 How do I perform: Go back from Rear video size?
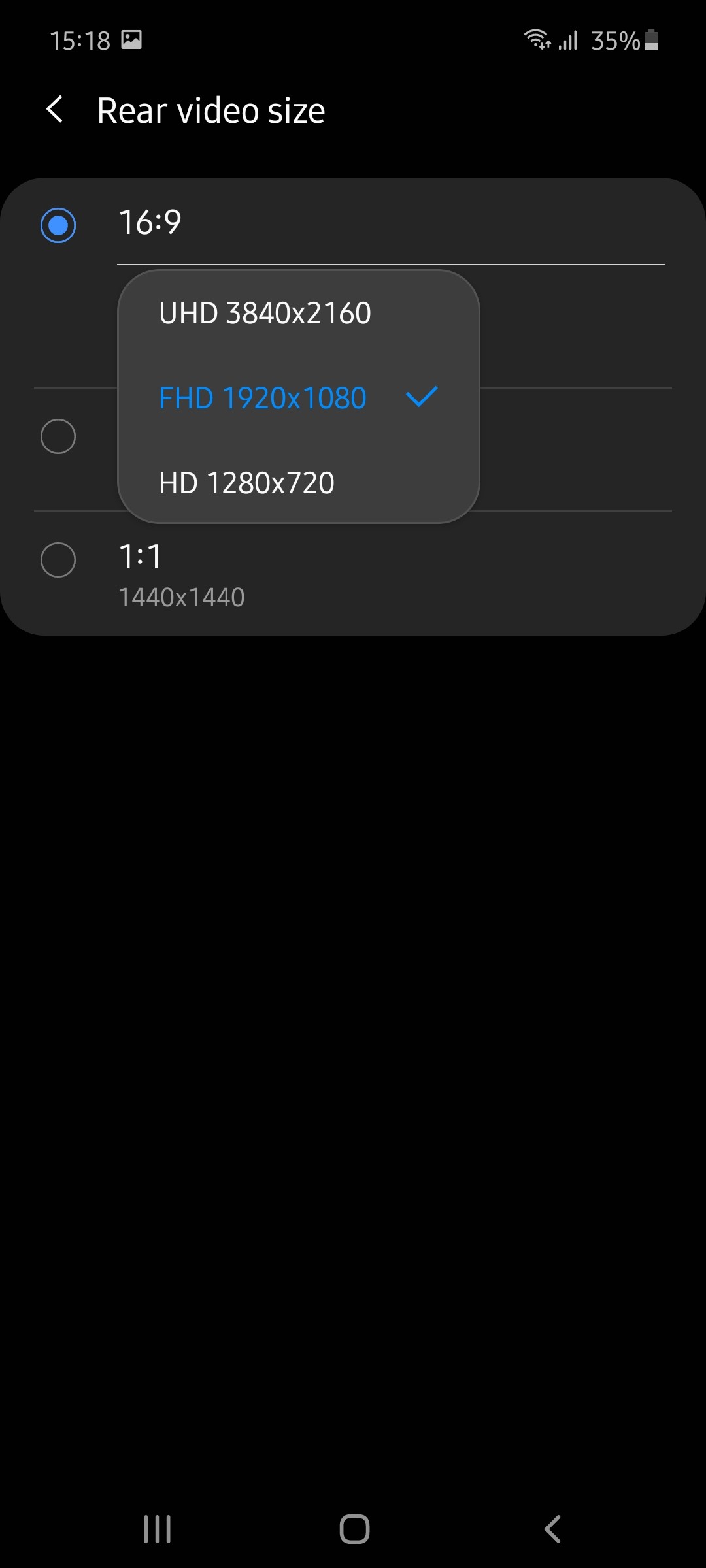coord(56,109)
